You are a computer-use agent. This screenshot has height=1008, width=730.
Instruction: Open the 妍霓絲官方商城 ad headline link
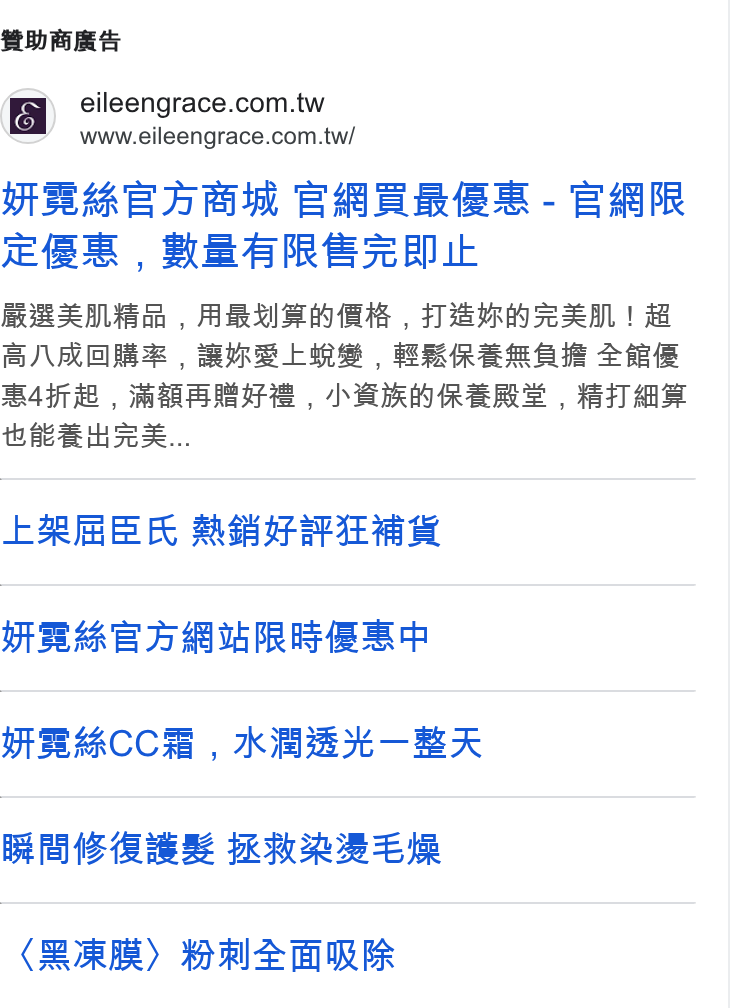344,225
